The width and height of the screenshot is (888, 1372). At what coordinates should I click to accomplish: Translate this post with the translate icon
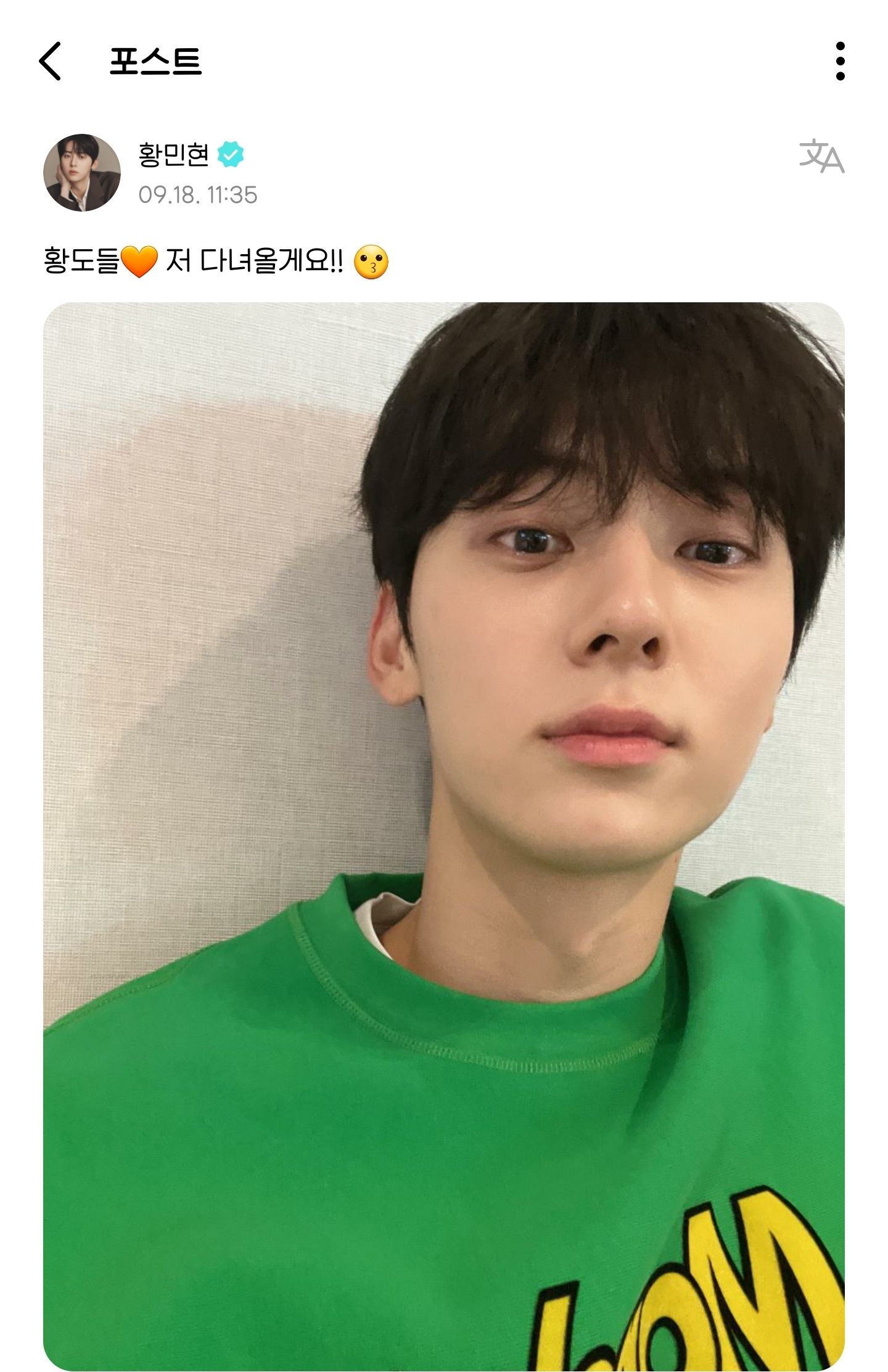click(x=821, y=156)
